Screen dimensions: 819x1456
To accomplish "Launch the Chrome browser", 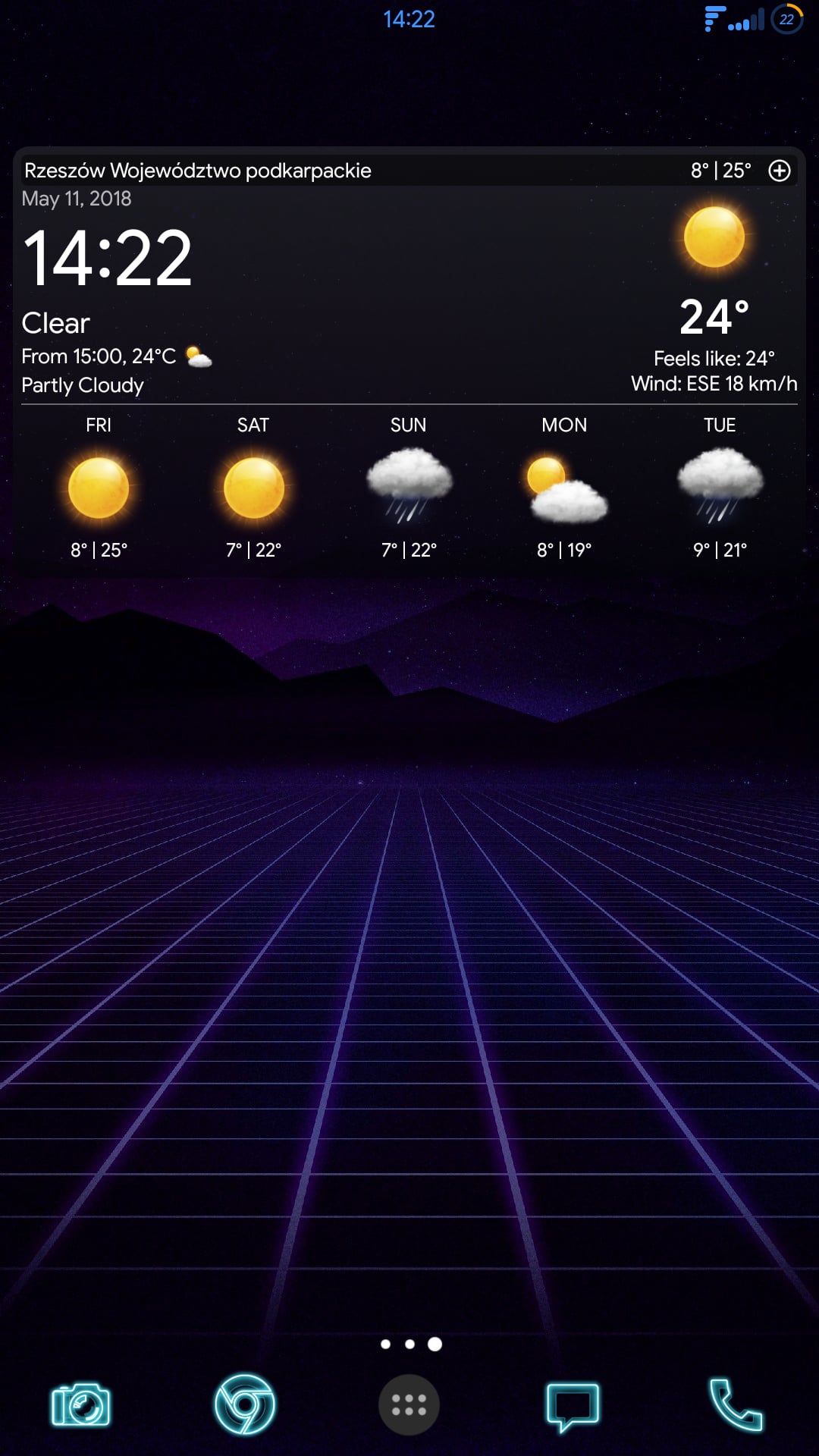I will (244, 1404).
